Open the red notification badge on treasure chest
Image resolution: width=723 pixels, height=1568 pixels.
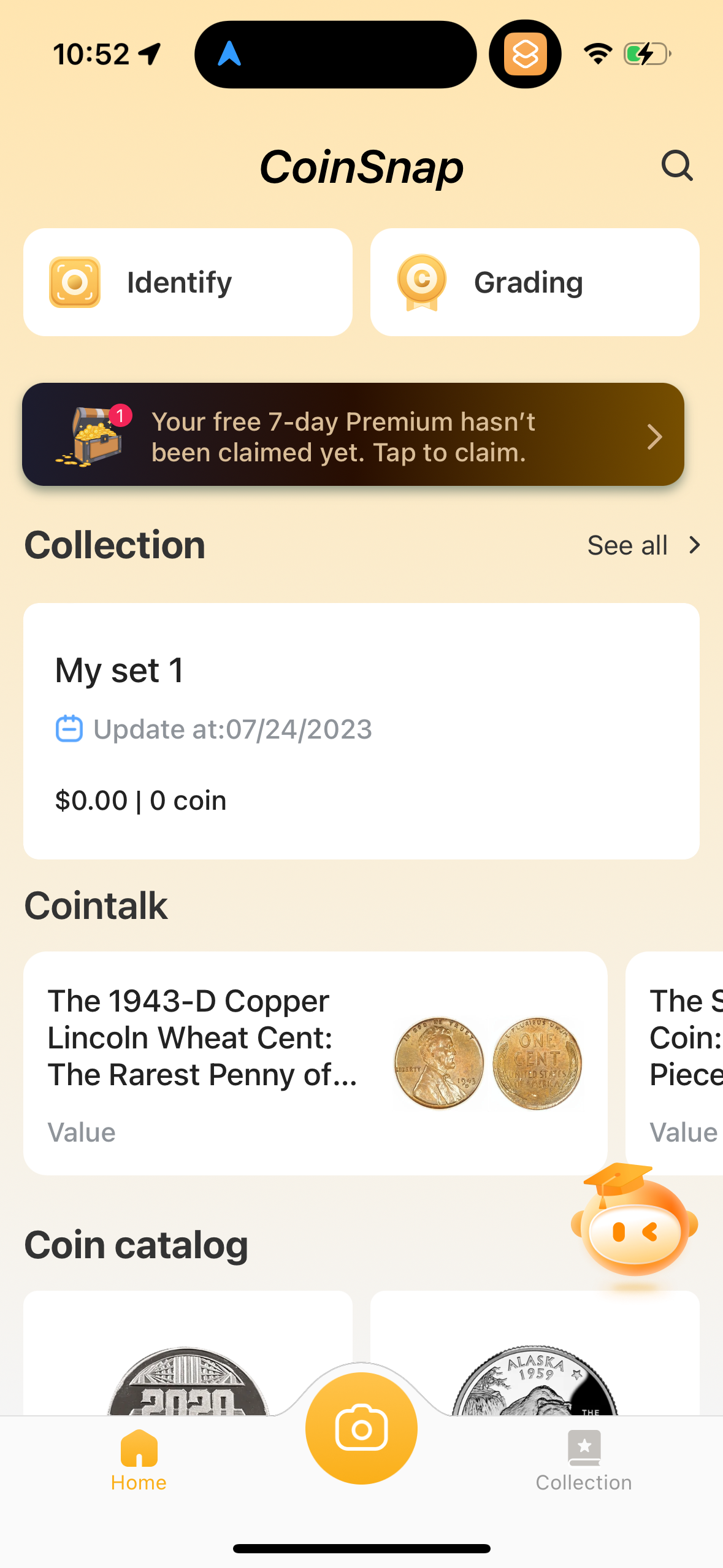coord(120,415)
